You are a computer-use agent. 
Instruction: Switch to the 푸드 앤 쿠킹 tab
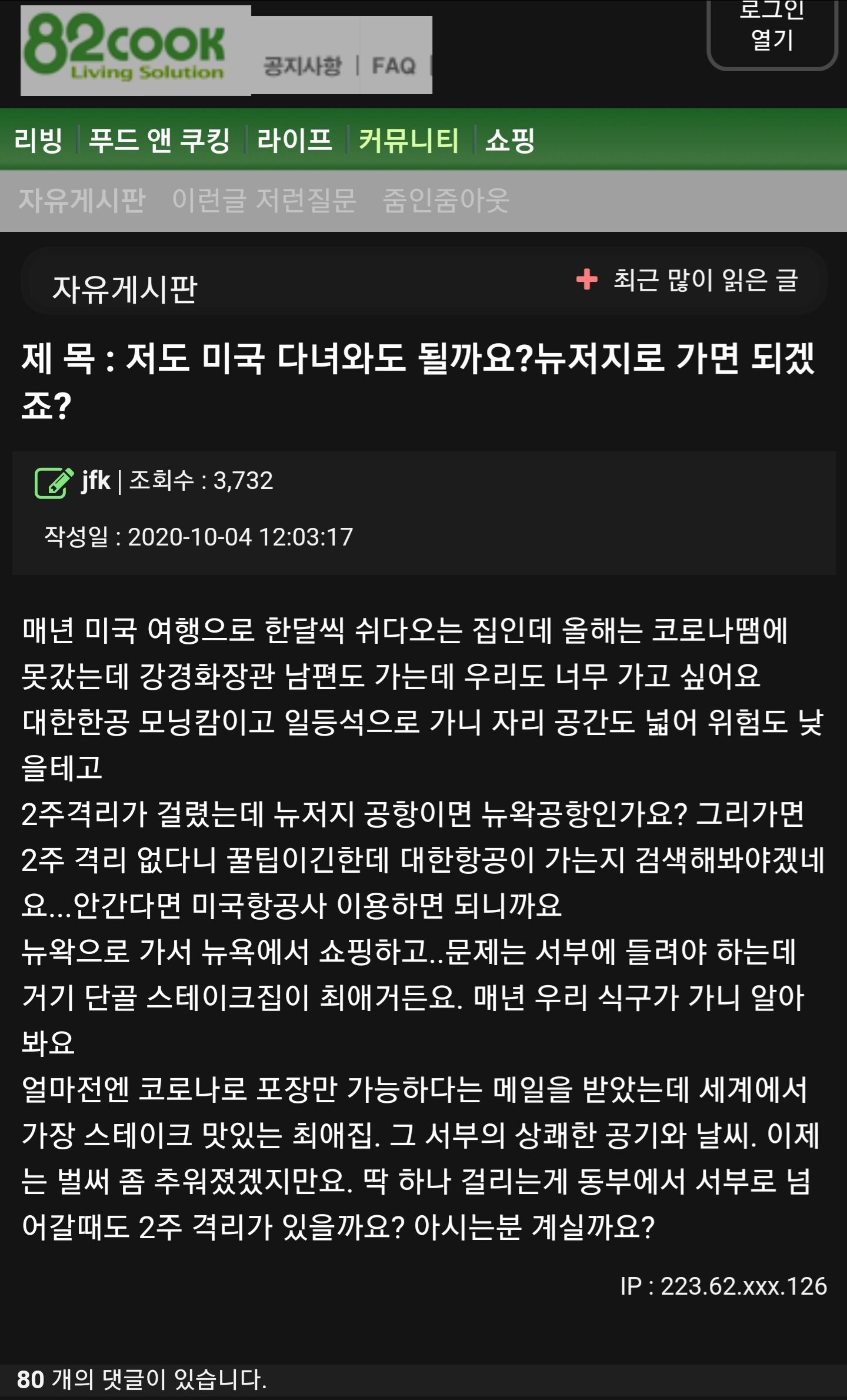(x=159, y=141)
